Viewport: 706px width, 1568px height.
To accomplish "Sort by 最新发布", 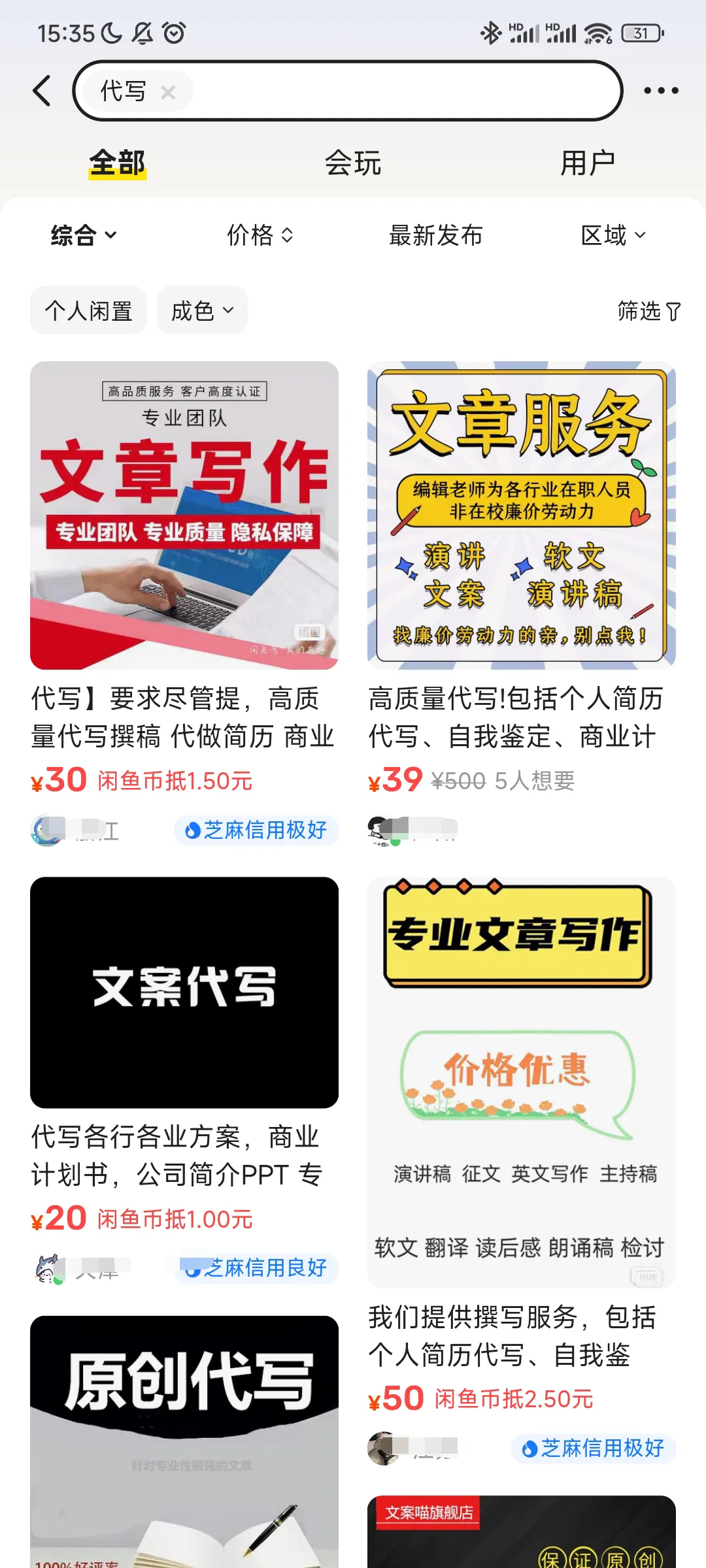I will click(435, 235).
